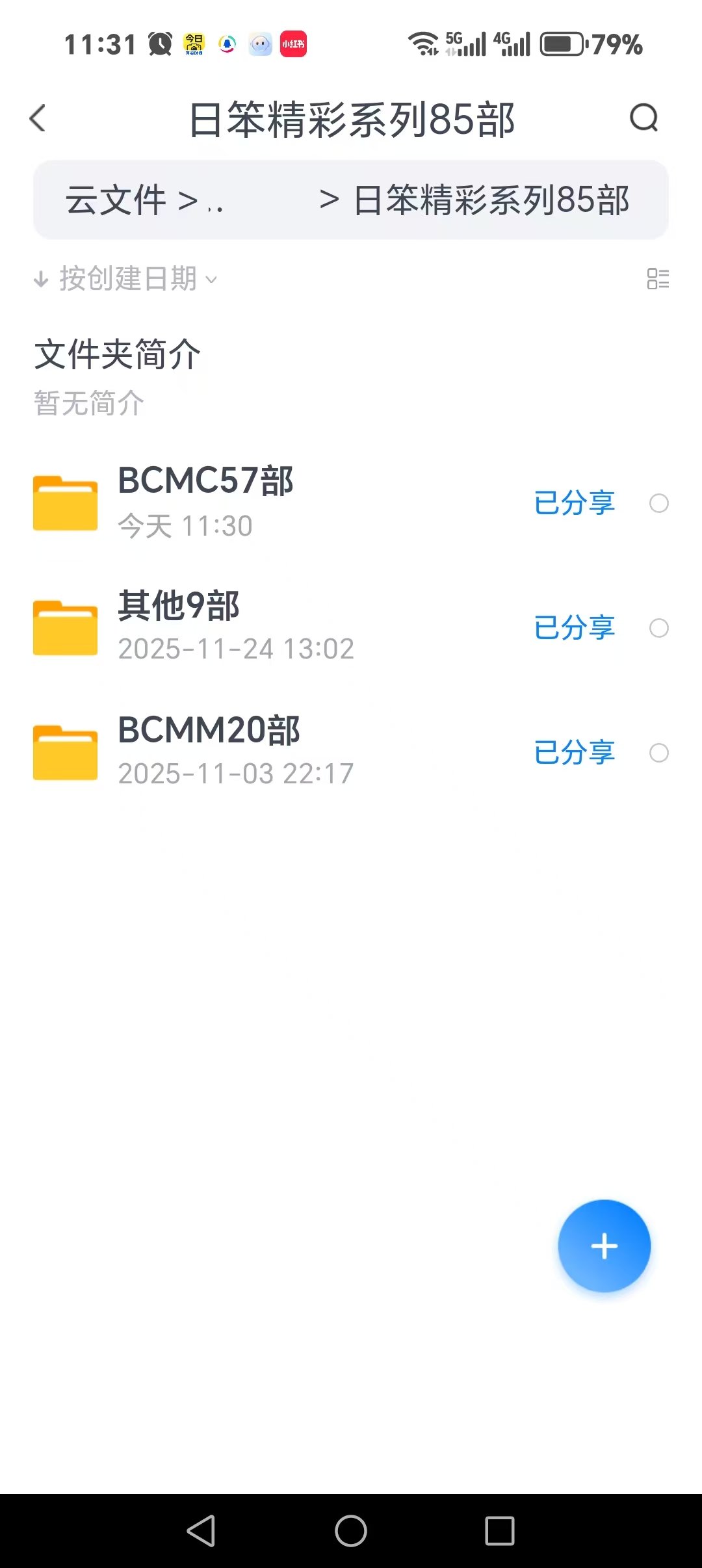Tap the blue plus floating button
702x1568 pixels.
(604, 1246)
